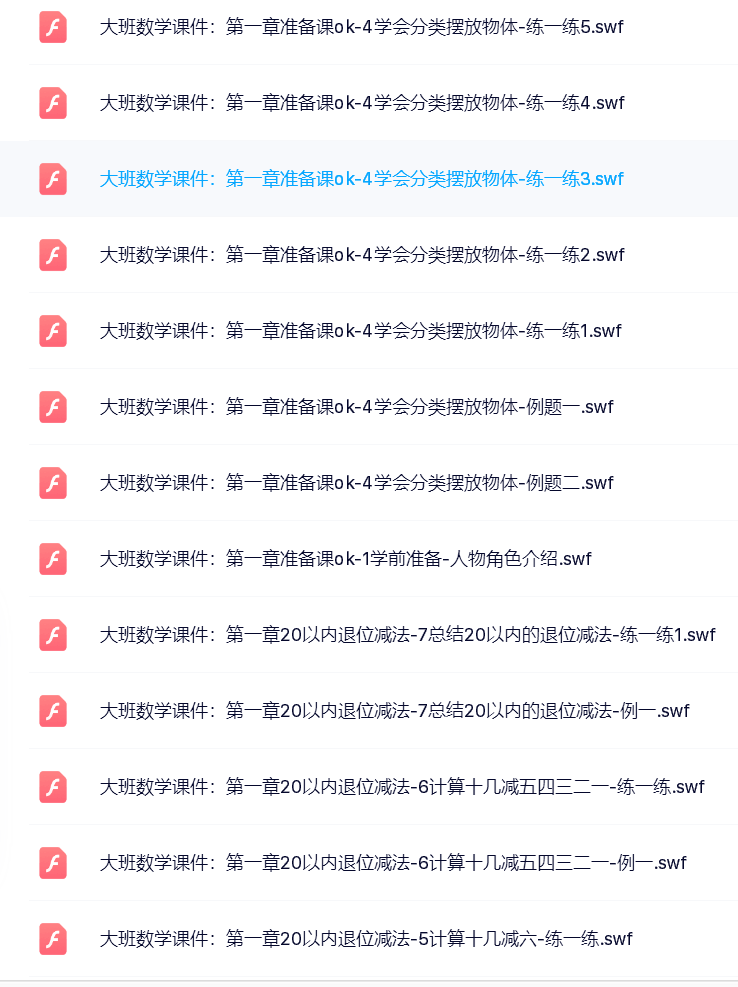Image resolution: width=738 pixels, height=987 pixels.
Task: Open highlighted file 学会分类摆放物体-练一练3.swf
Action: point(361,179)
